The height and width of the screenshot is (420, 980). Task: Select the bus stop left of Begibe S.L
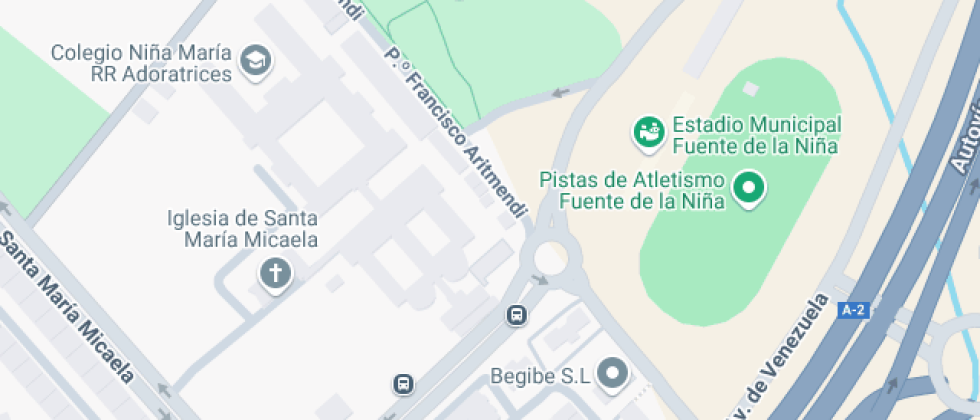(402, 384)
